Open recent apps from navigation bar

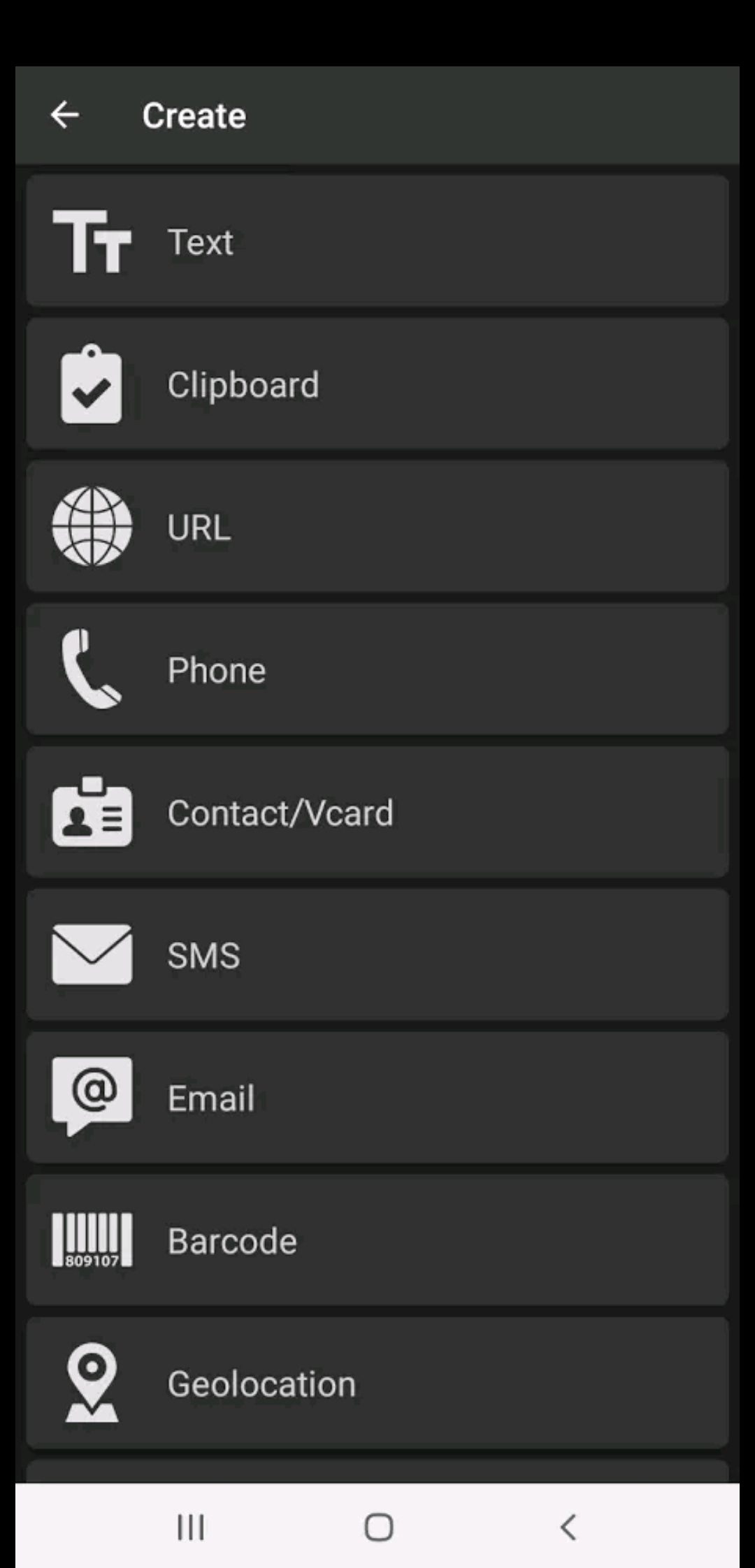pos(190,1527)
